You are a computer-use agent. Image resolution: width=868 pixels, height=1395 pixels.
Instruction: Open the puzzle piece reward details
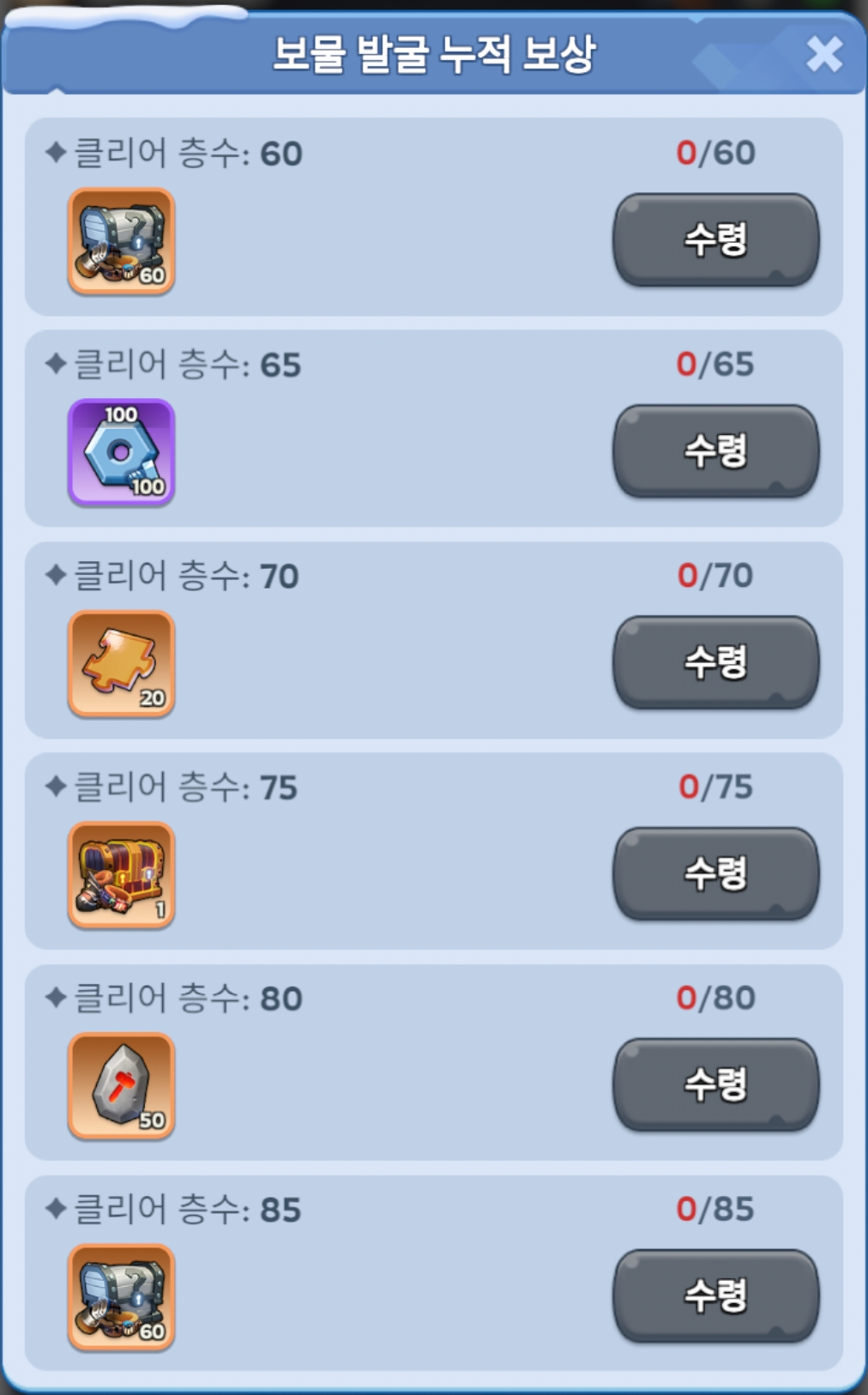(x=121, y=663)
